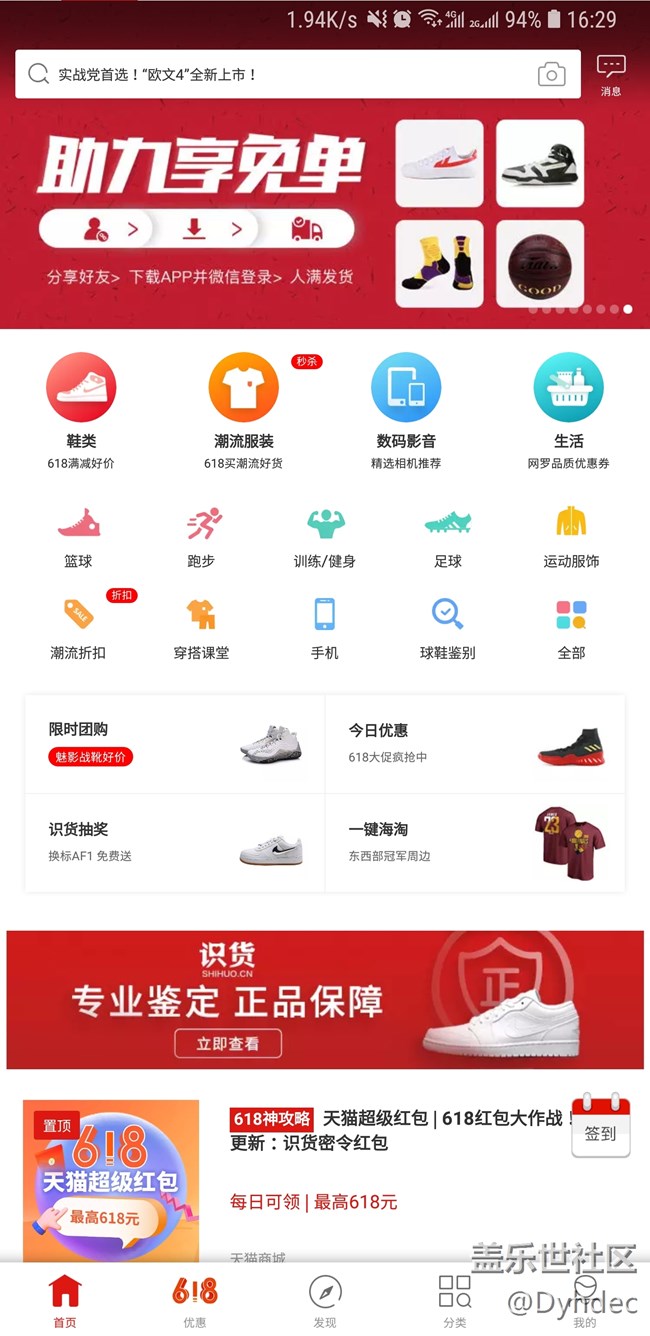The height and width of the screenshot is (1336, 650).
Task: Open the search box at the top
Action: tap(270, 75)
